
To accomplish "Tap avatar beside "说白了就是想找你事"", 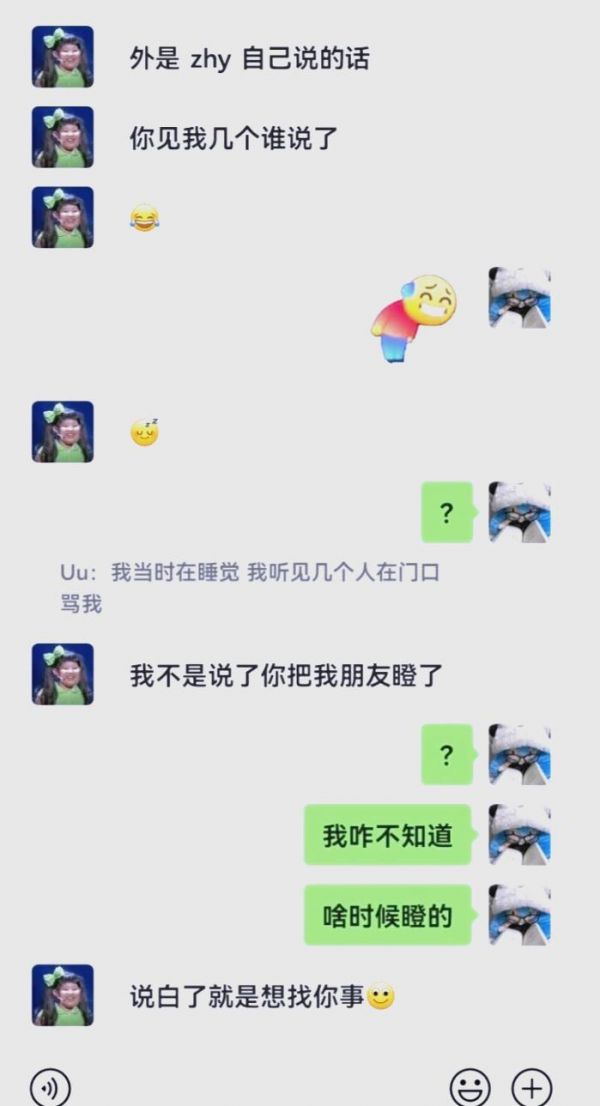I will click(x=63, y=995).
